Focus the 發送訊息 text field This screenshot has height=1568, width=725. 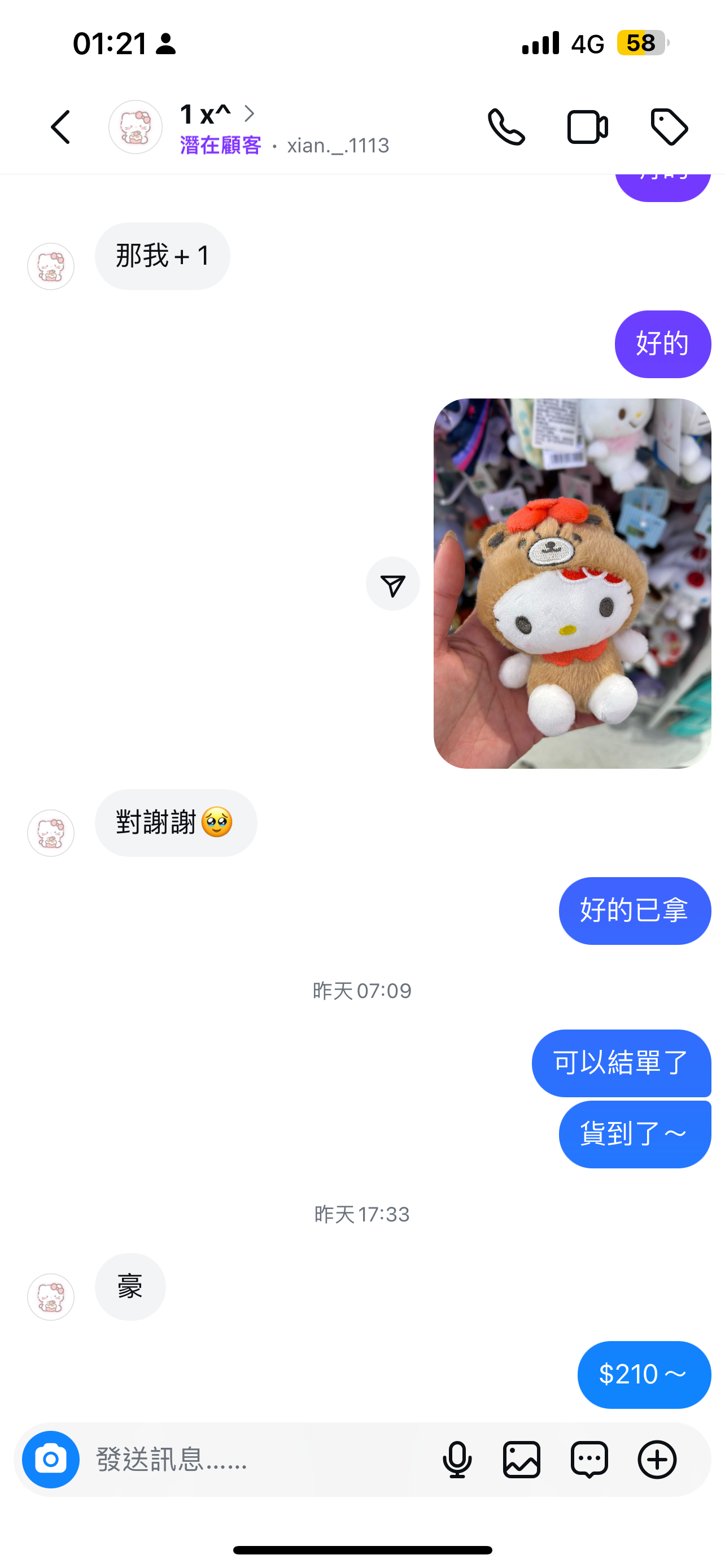pos(256,1459)
